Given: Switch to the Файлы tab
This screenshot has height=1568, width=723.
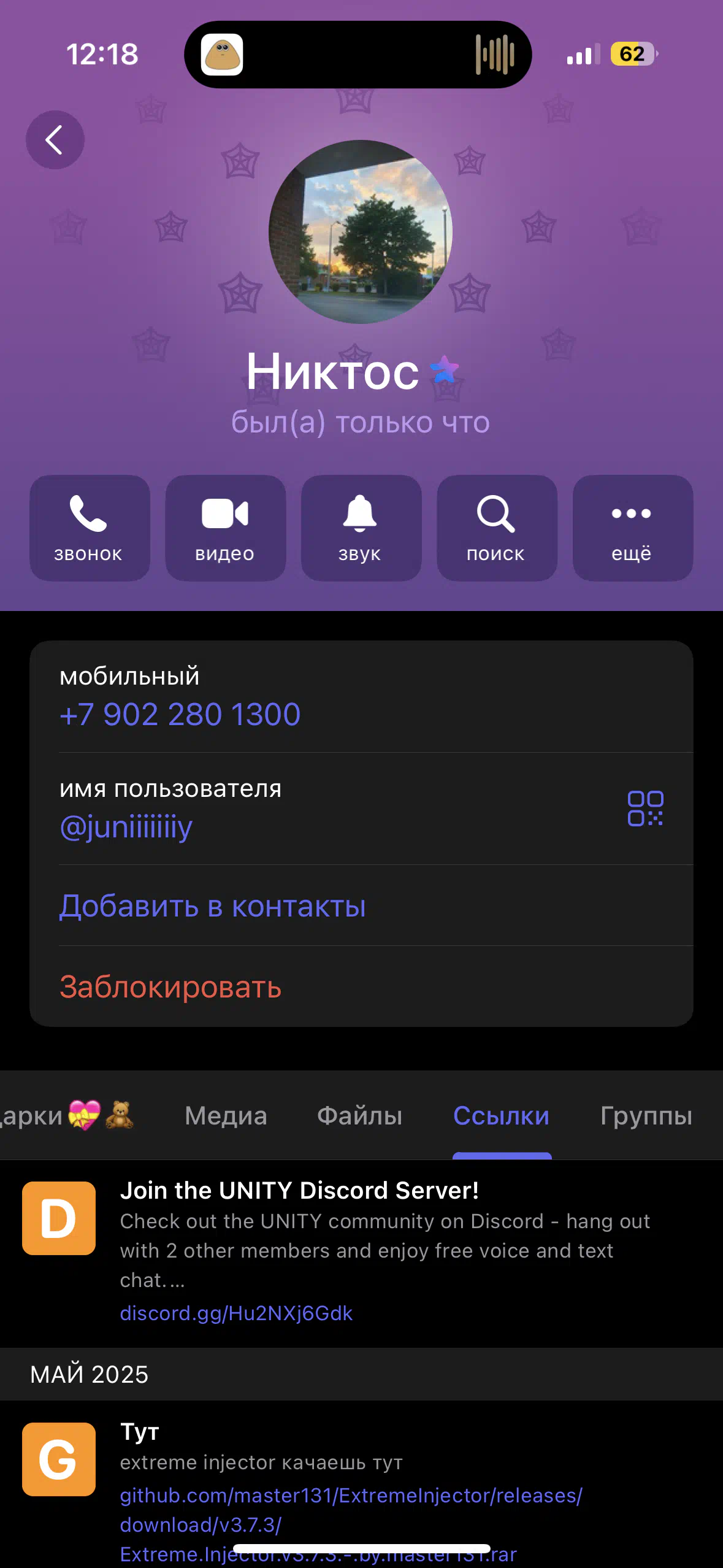Looking at the screenshot, I should [359, 1115].
